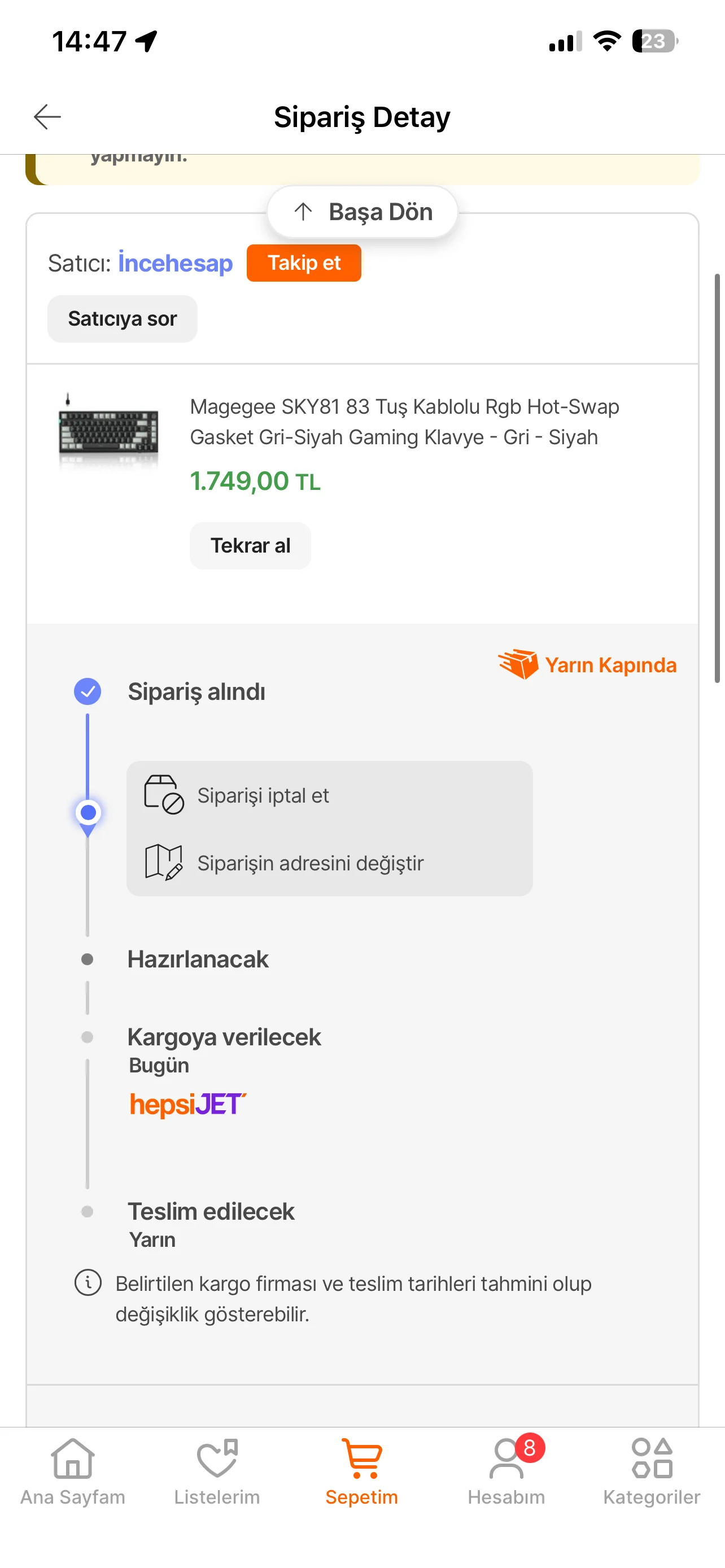The height and width of the screenshot is (1568, 725).
Task: Open the İncehesap seller page
Action: [x=175, y=263]
